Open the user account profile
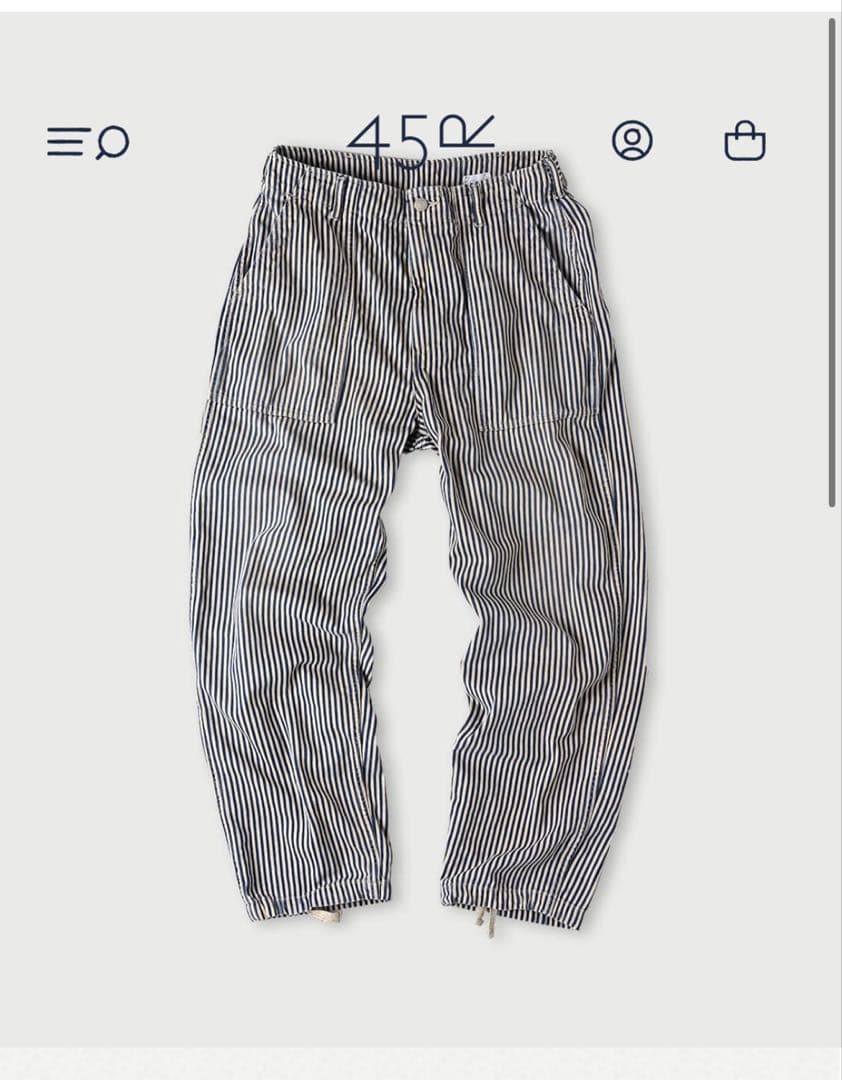The width and height of the screenshot is (842, 1080). click(632, 141)
